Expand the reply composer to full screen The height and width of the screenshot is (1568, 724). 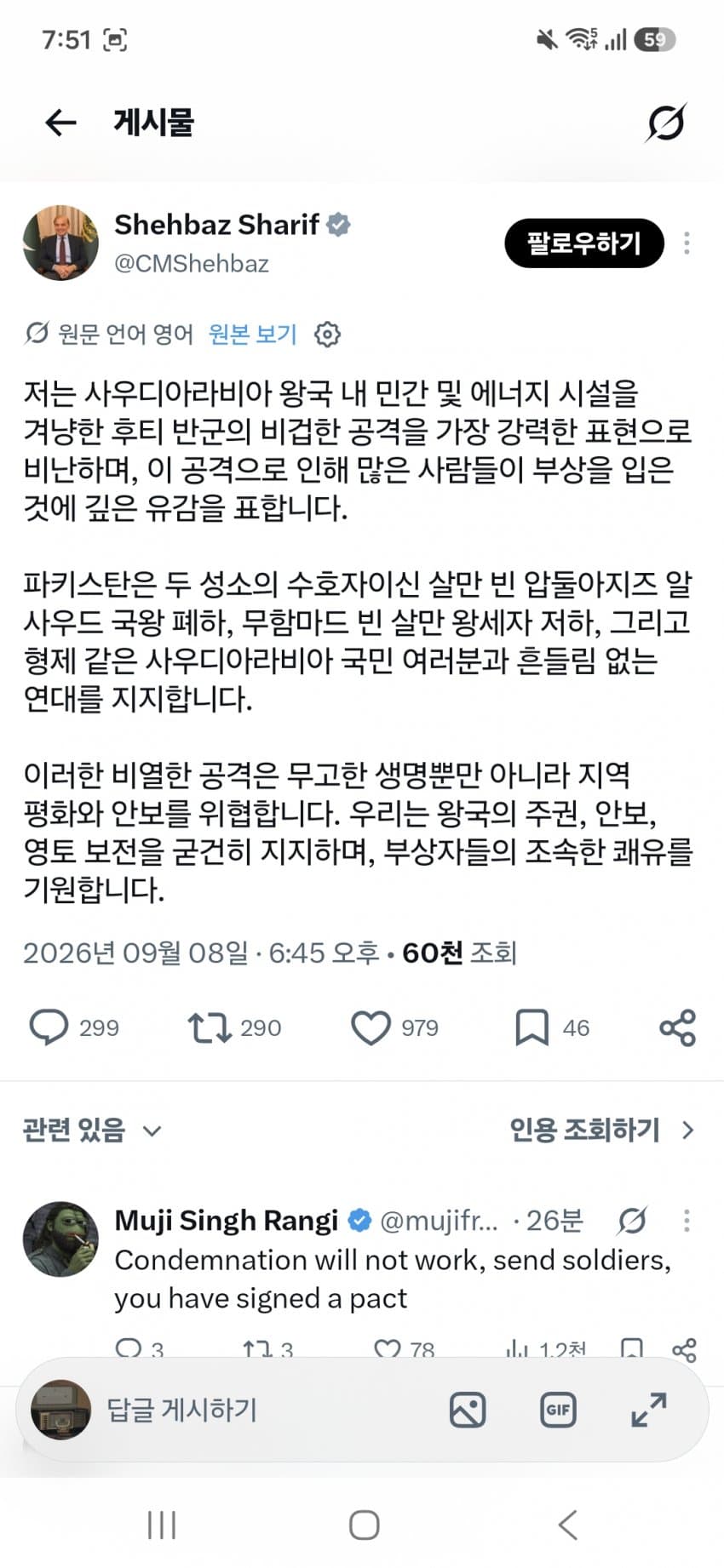coord(649,1410)
